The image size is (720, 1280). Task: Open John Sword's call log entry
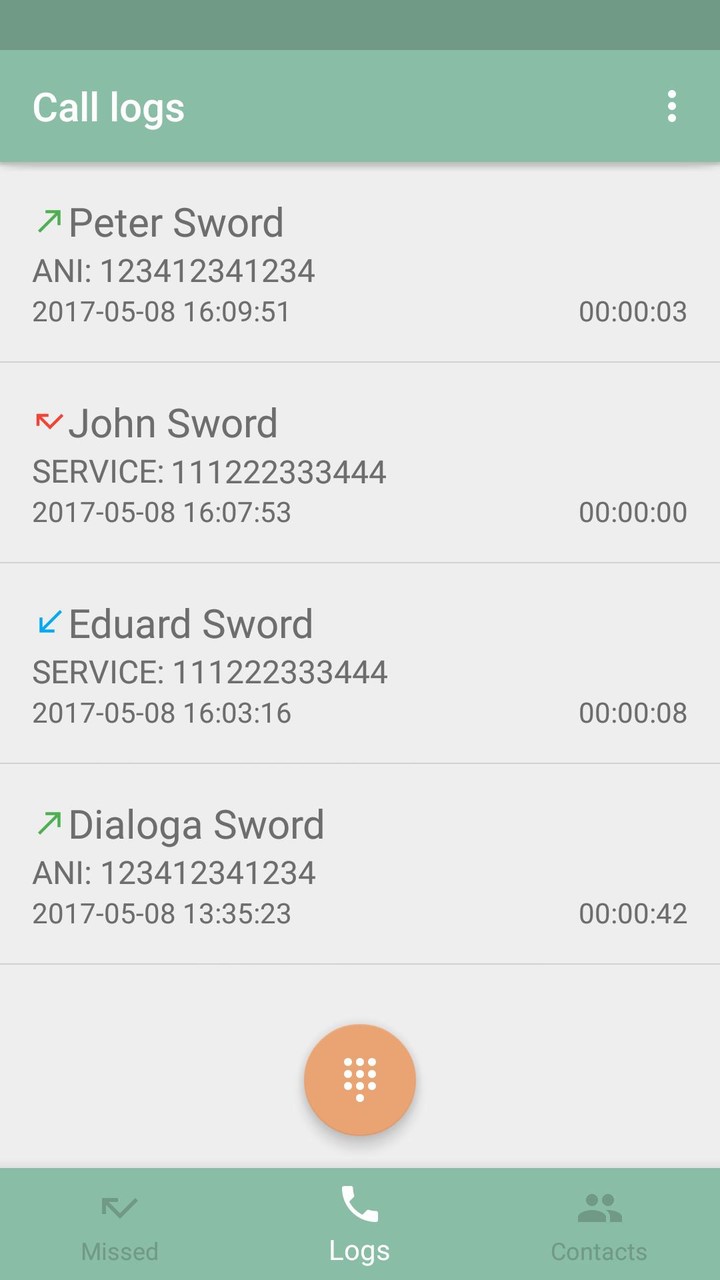click(x=360, y=463)
